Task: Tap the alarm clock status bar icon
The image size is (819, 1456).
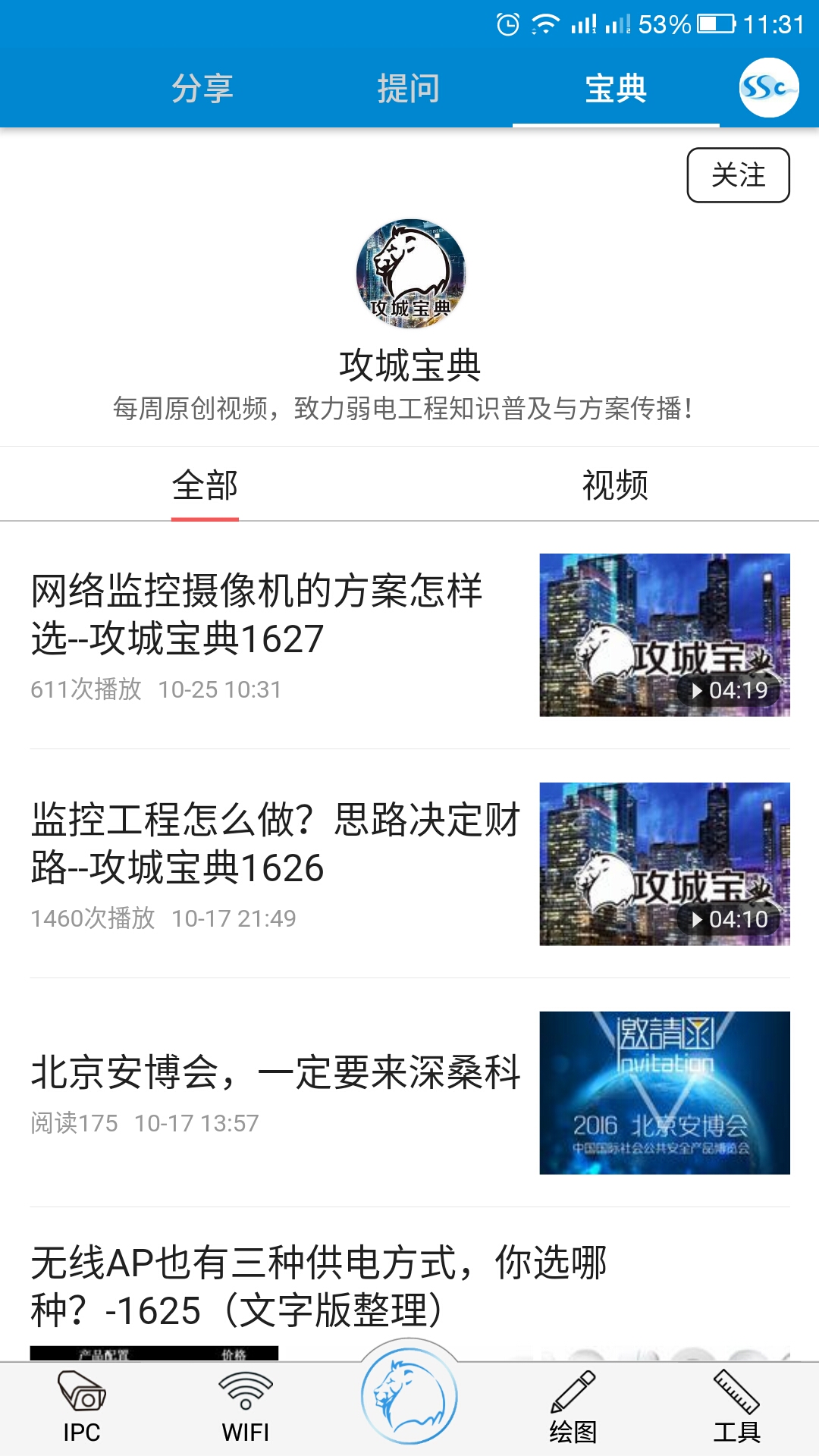Action: point(510,23)
